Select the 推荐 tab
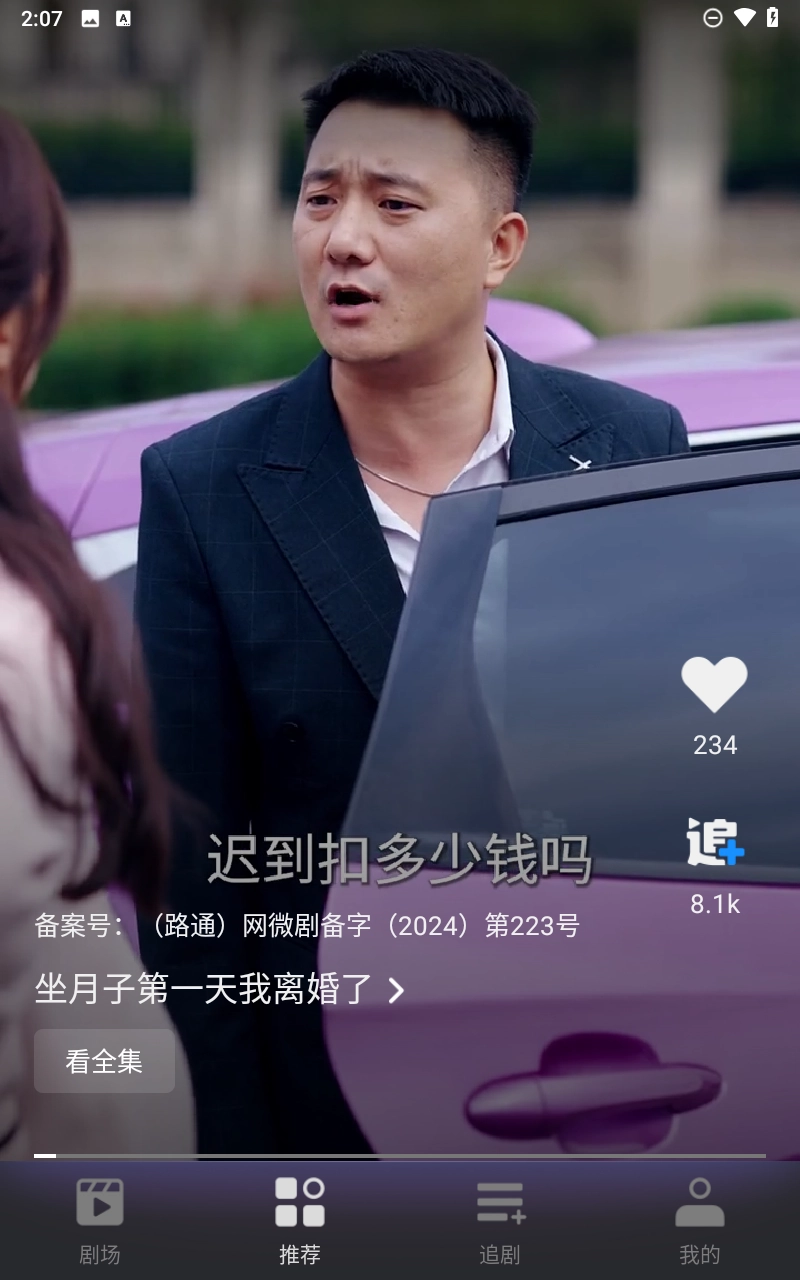This screenshot has width=800, height=1280. tap(300, 1220)
